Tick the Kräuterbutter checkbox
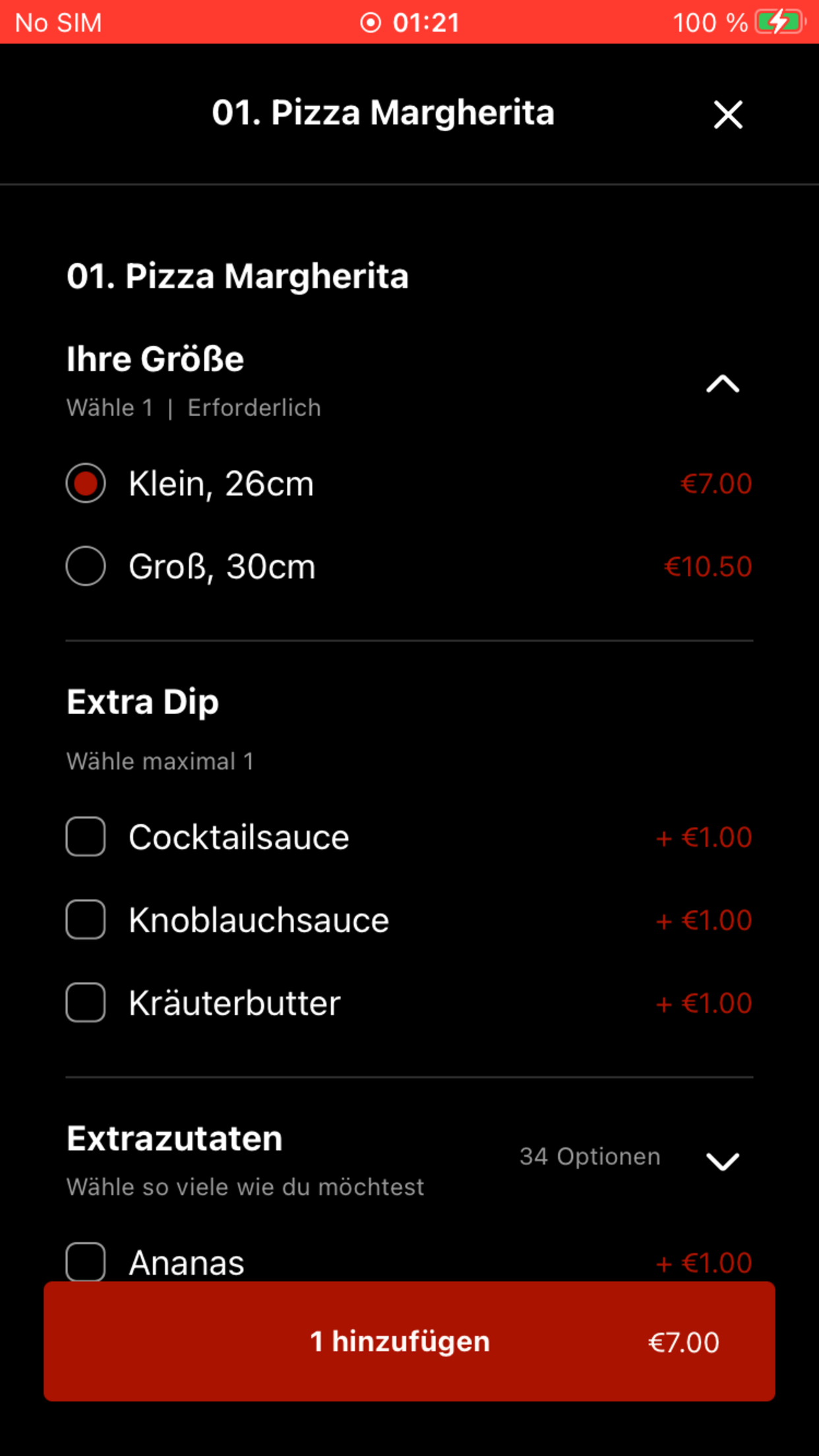Screen dimensions: 819x1456 point(86,1002)
